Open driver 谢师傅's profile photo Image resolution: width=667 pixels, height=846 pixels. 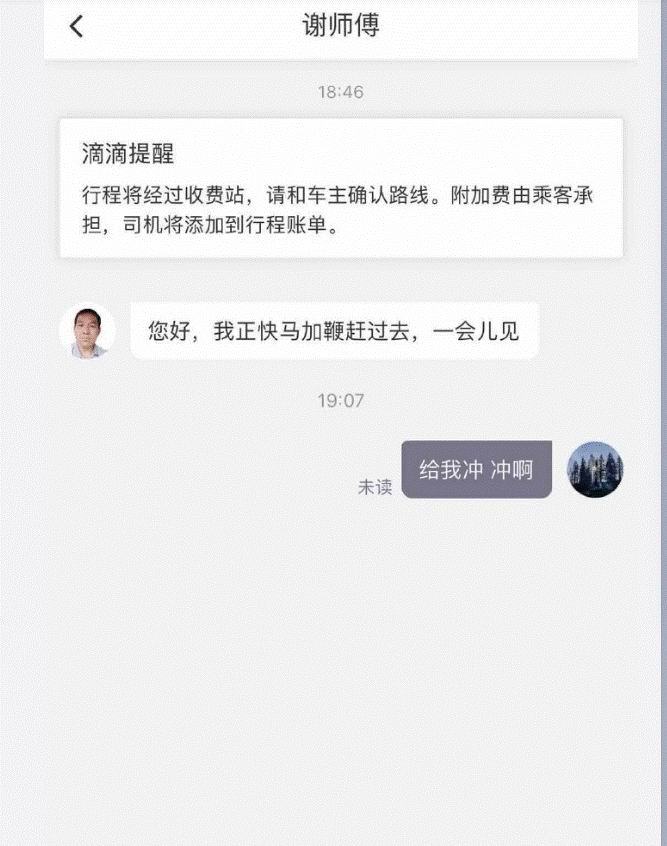pos(88,331)
